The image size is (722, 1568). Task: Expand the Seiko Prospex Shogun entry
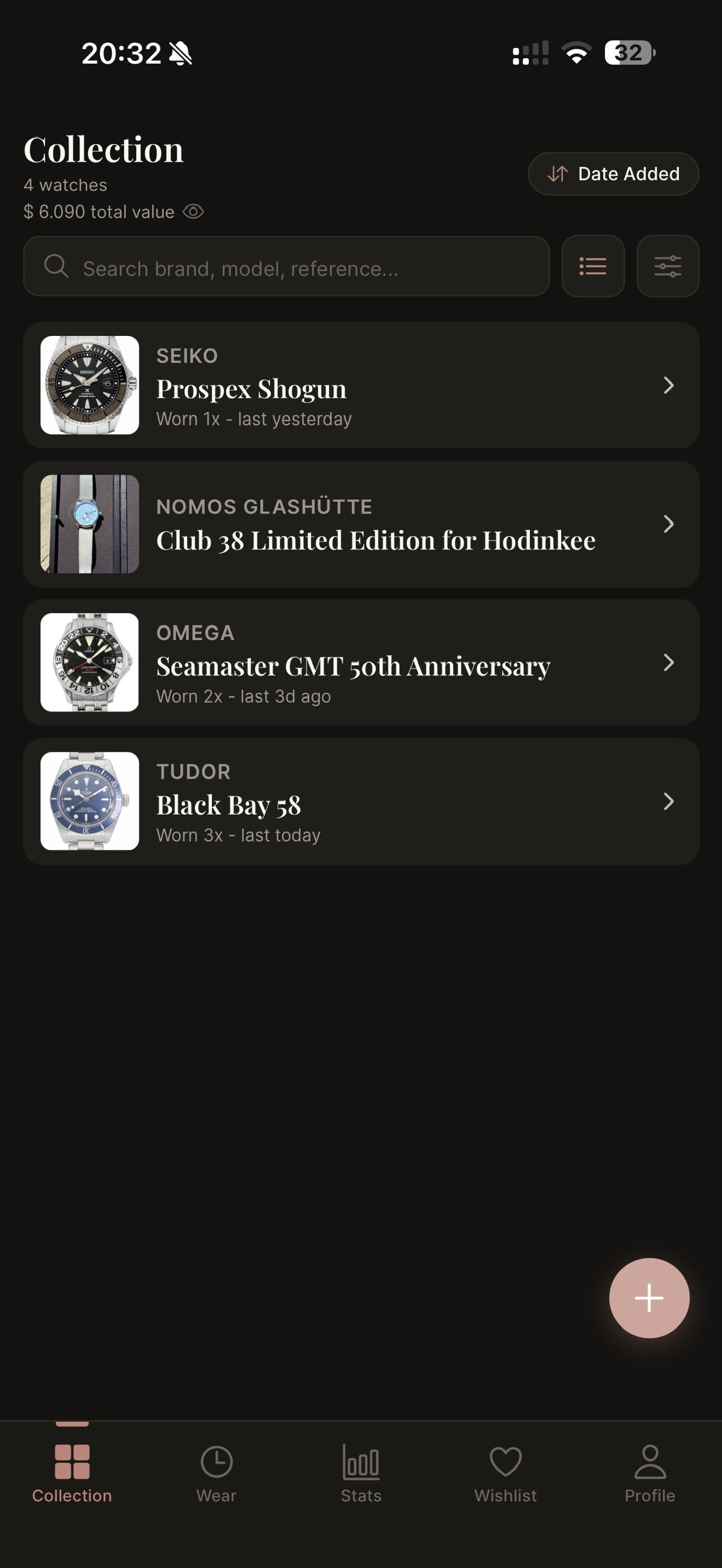[360, 385]
